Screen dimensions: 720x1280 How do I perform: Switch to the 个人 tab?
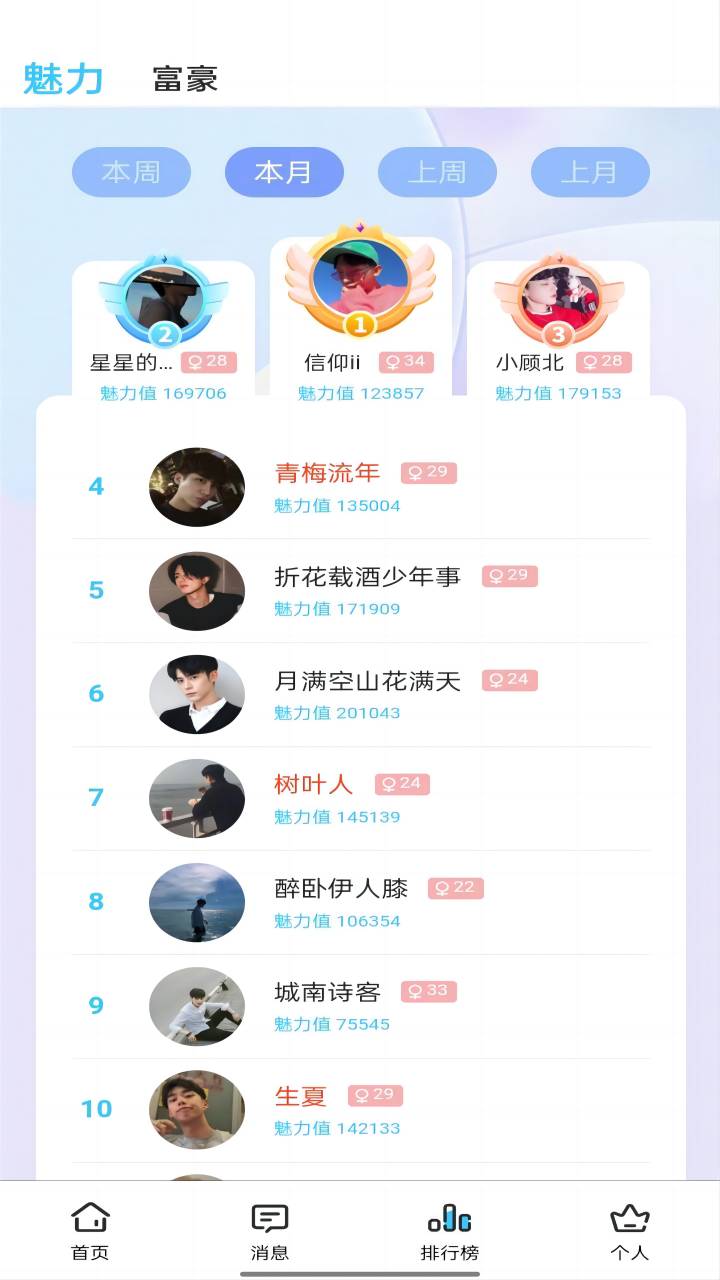pos(629,1231)
